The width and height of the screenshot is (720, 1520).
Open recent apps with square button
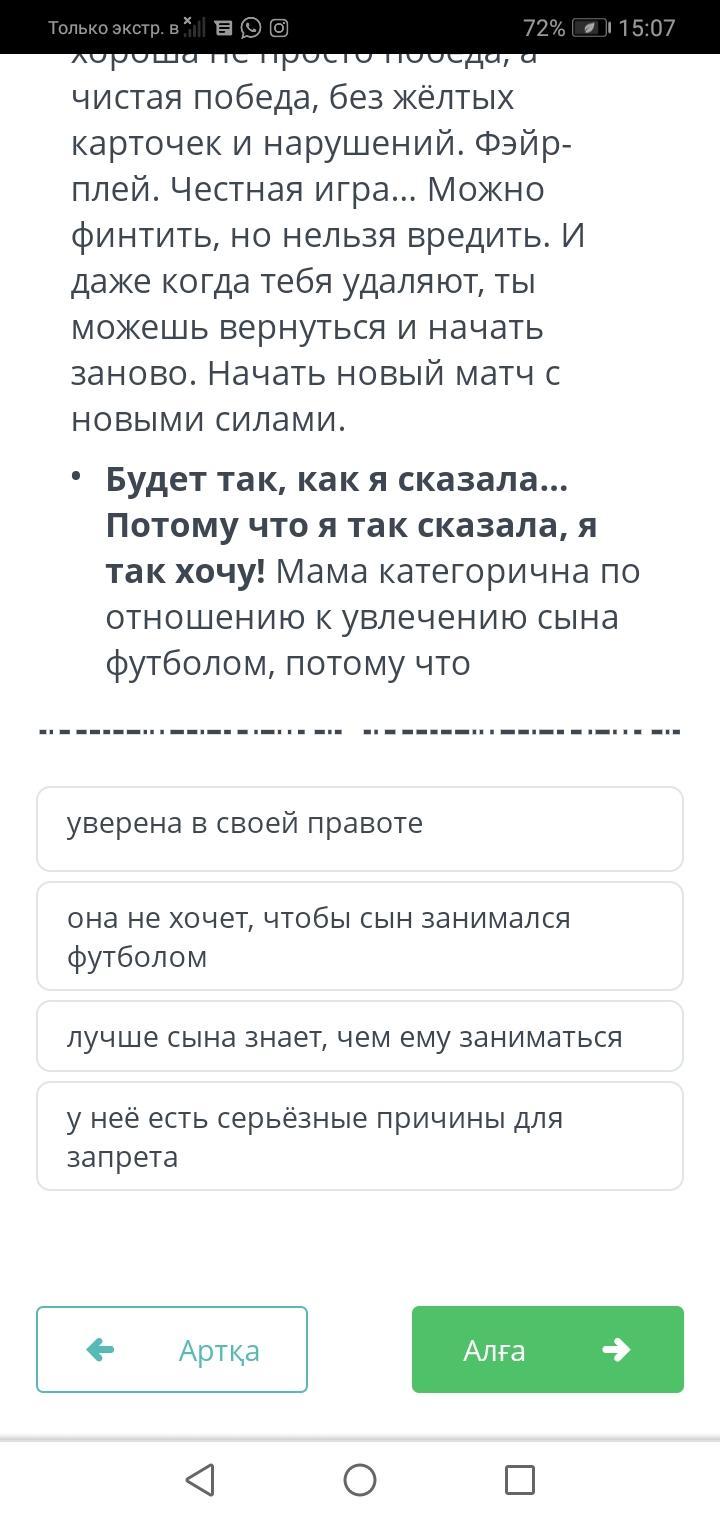click(x=520, y=1479)
